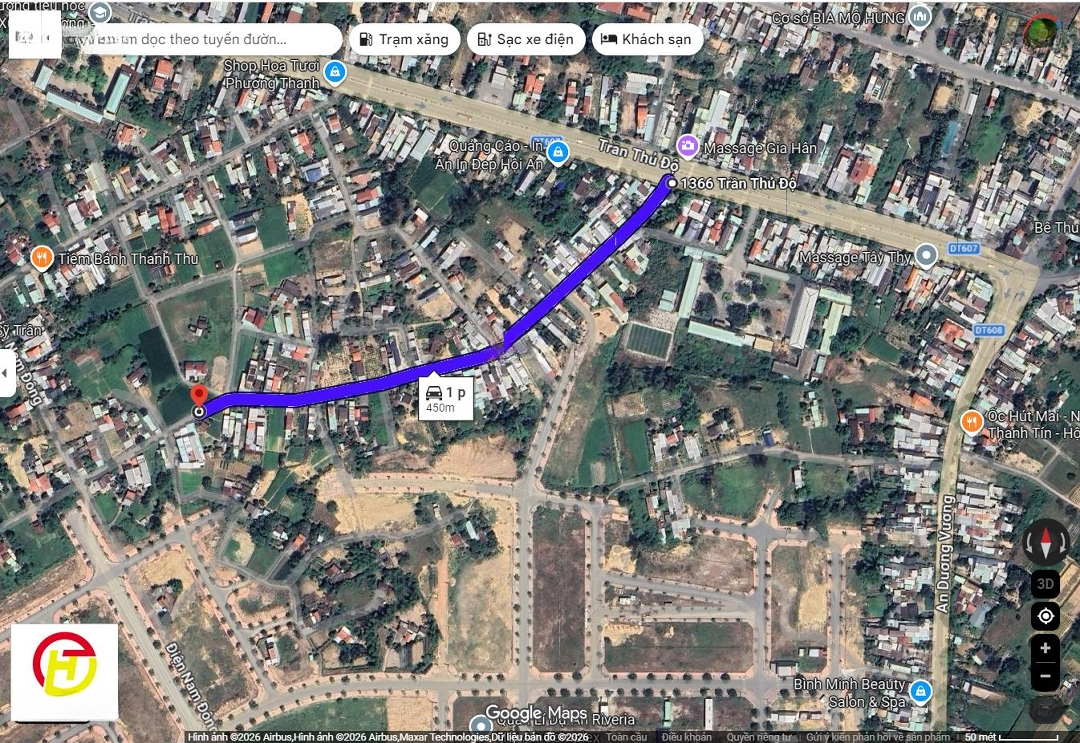Zoom in with the plus button
The height and width of the screenshot is (743, 1080).
1045,648
